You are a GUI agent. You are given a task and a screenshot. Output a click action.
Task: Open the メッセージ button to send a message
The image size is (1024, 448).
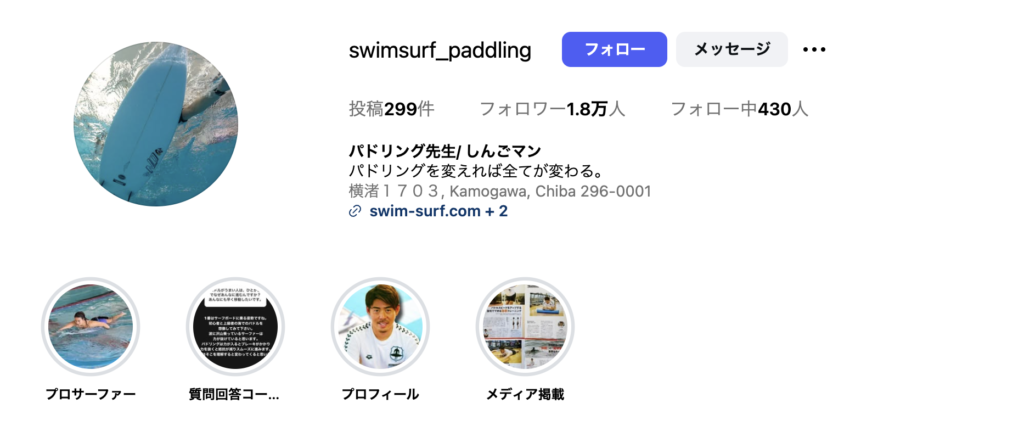(731, 49)
